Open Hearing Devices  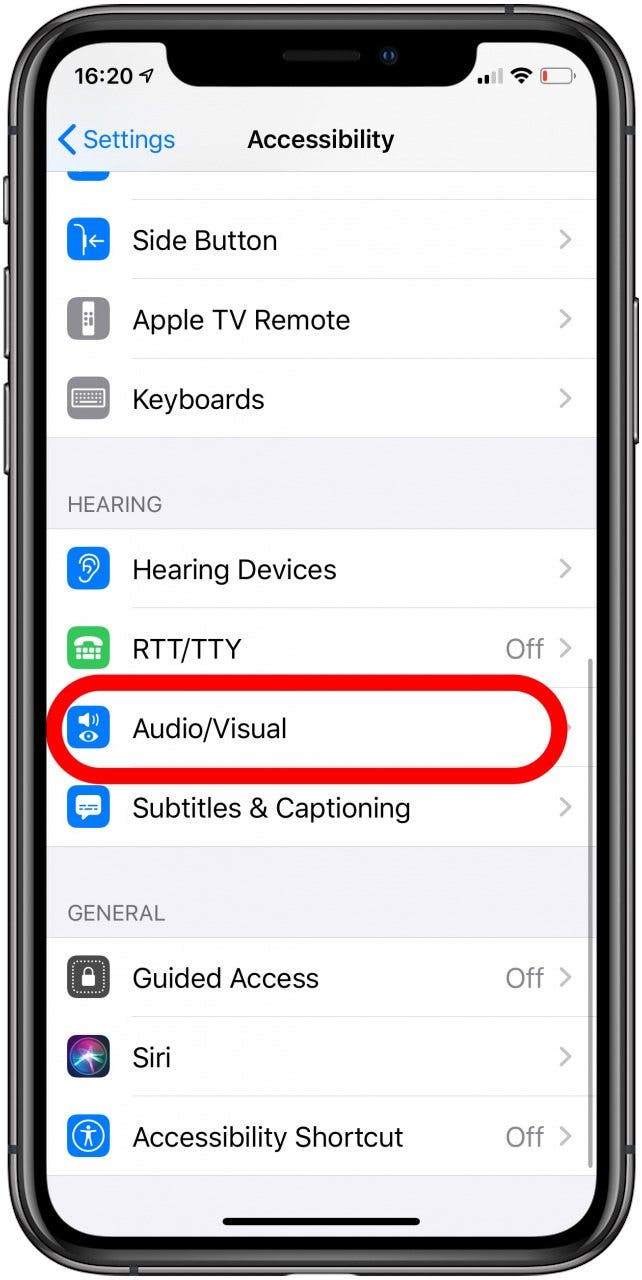coord(320,570)
